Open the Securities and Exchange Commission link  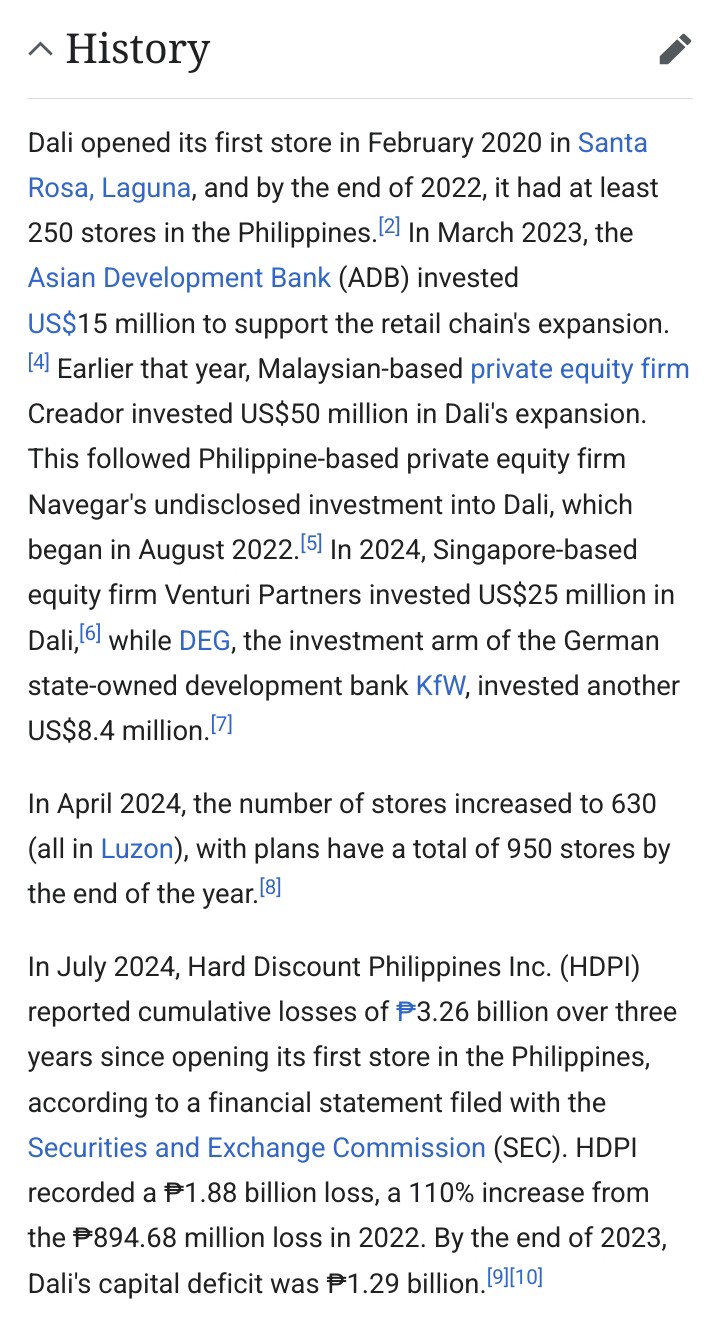(257, 1148)
